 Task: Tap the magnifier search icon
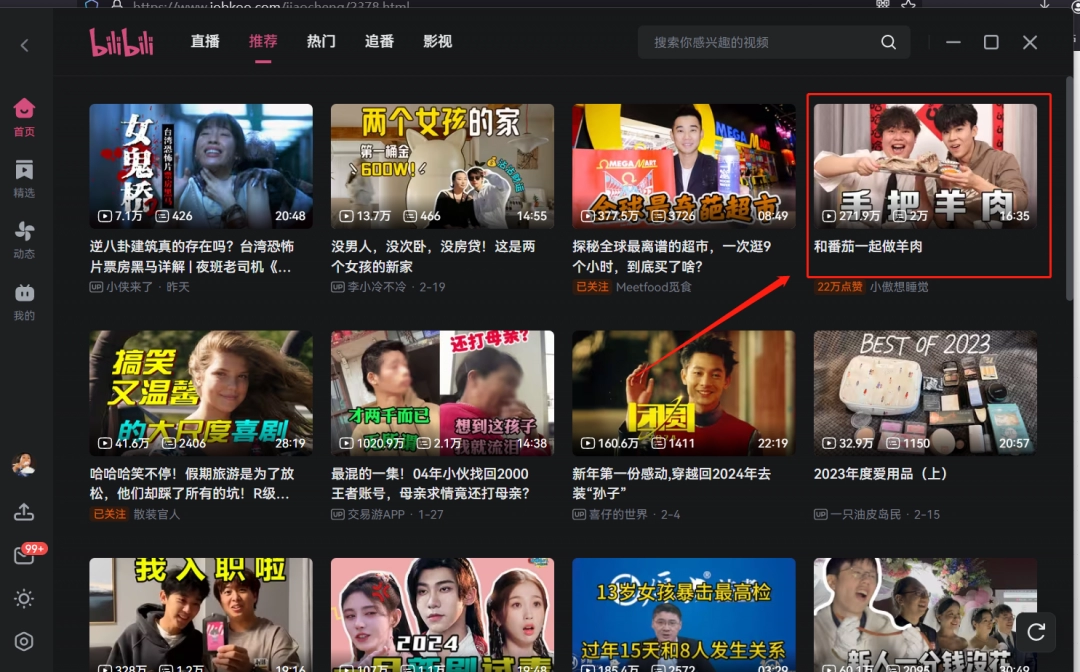[888, 42]
